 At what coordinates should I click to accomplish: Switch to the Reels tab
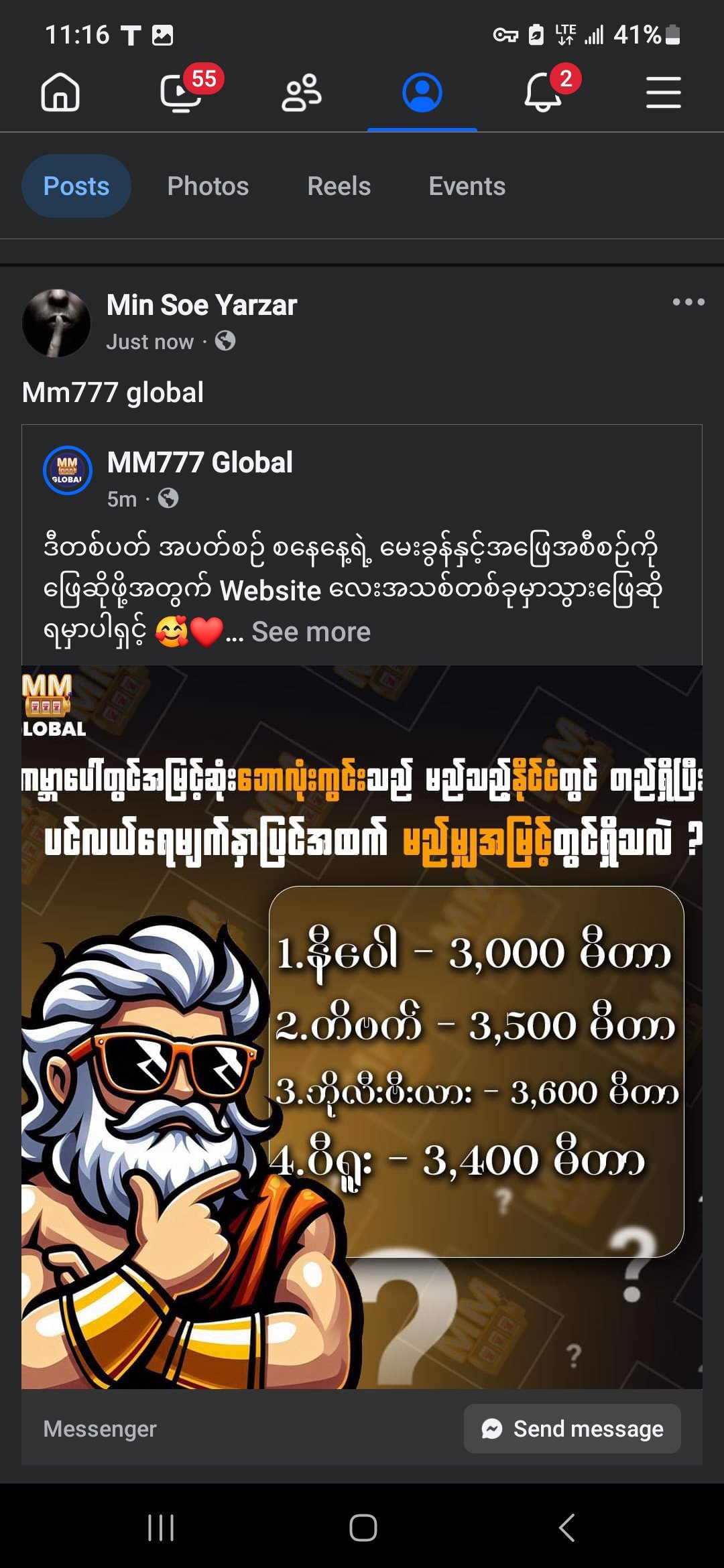[339, 186]
